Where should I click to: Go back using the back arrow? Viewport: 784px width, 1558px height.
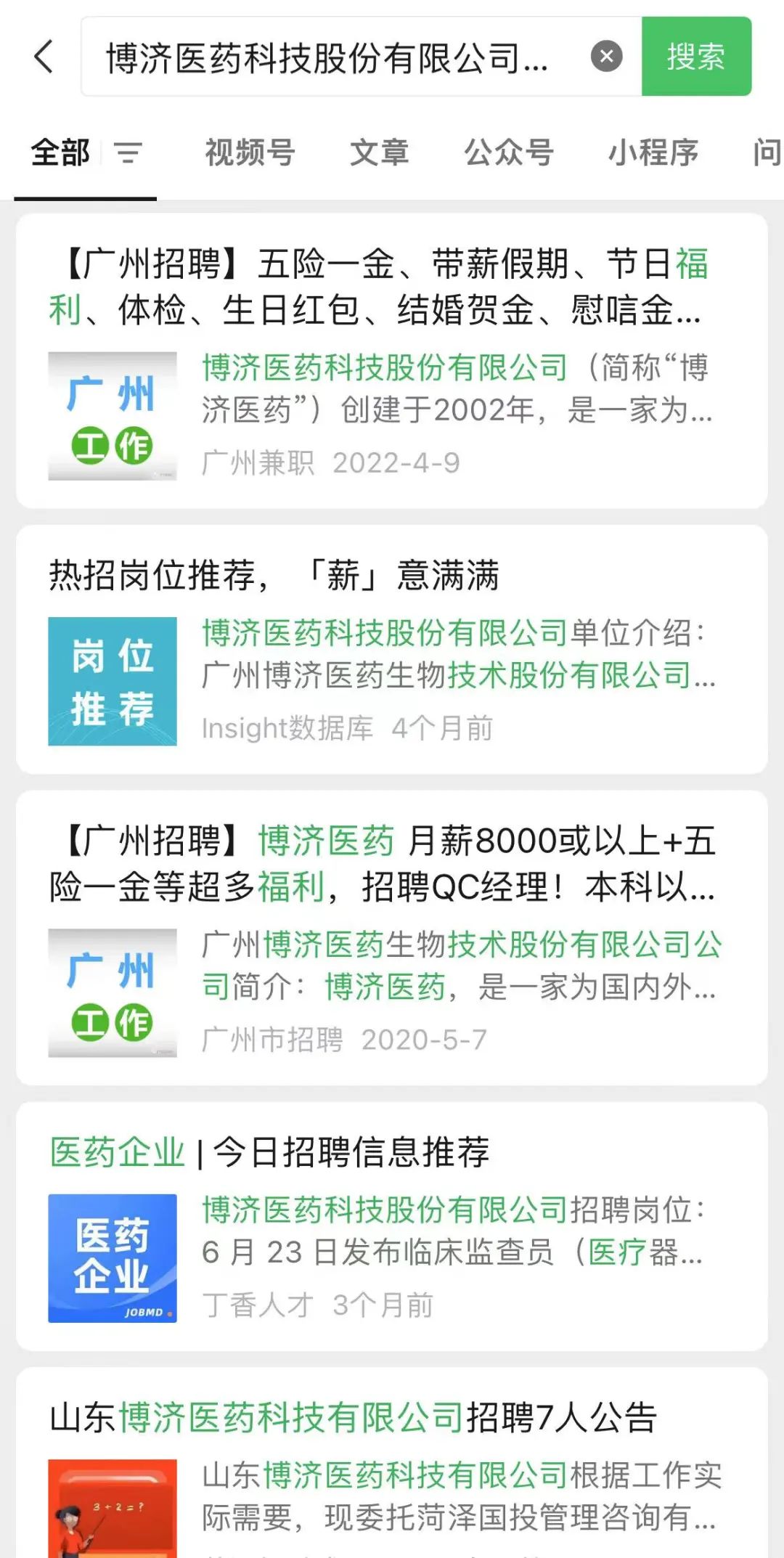coord(44,57)
